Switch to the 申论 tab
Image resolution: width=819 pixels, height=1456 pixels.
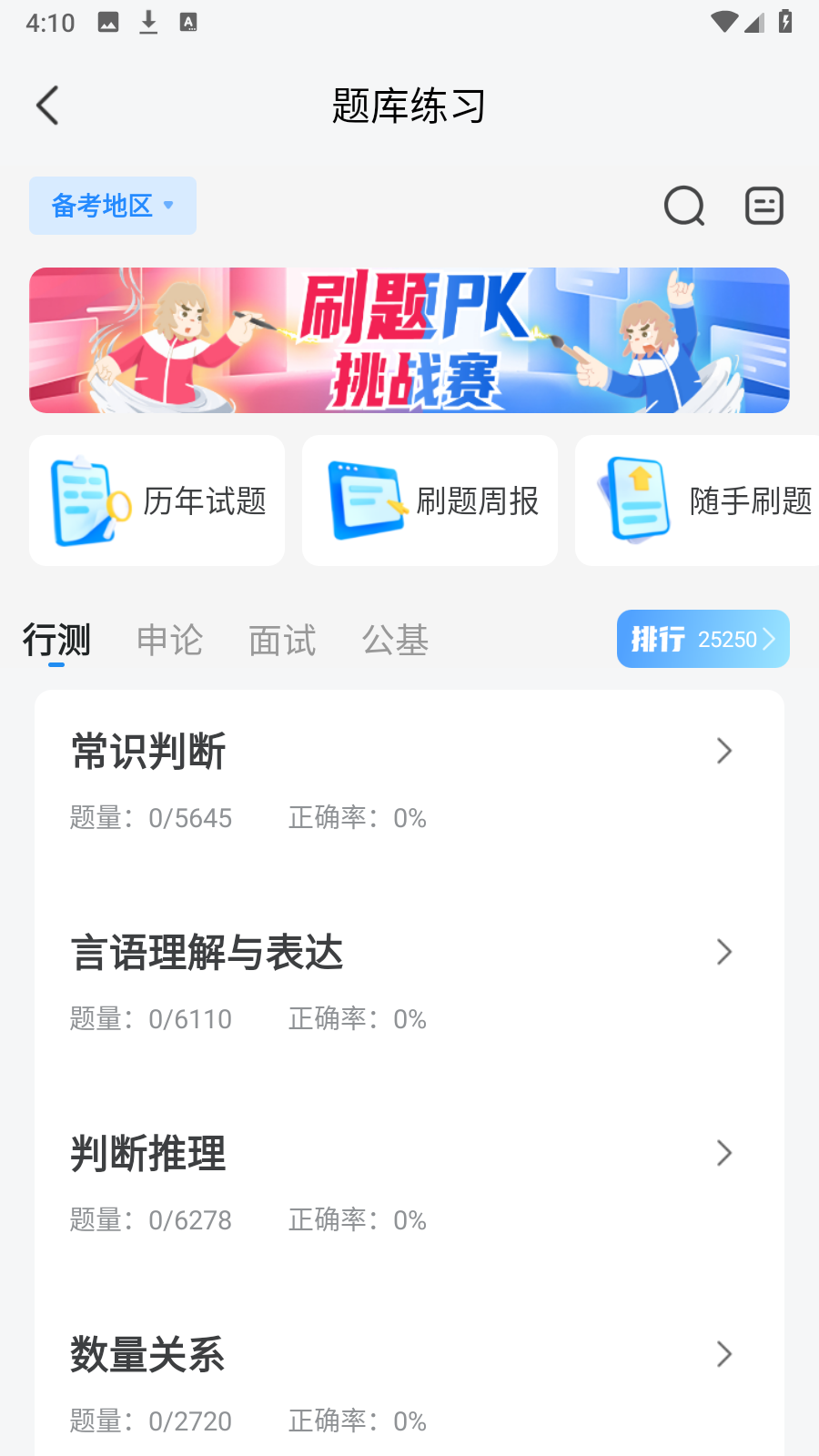tap(169, 640)
